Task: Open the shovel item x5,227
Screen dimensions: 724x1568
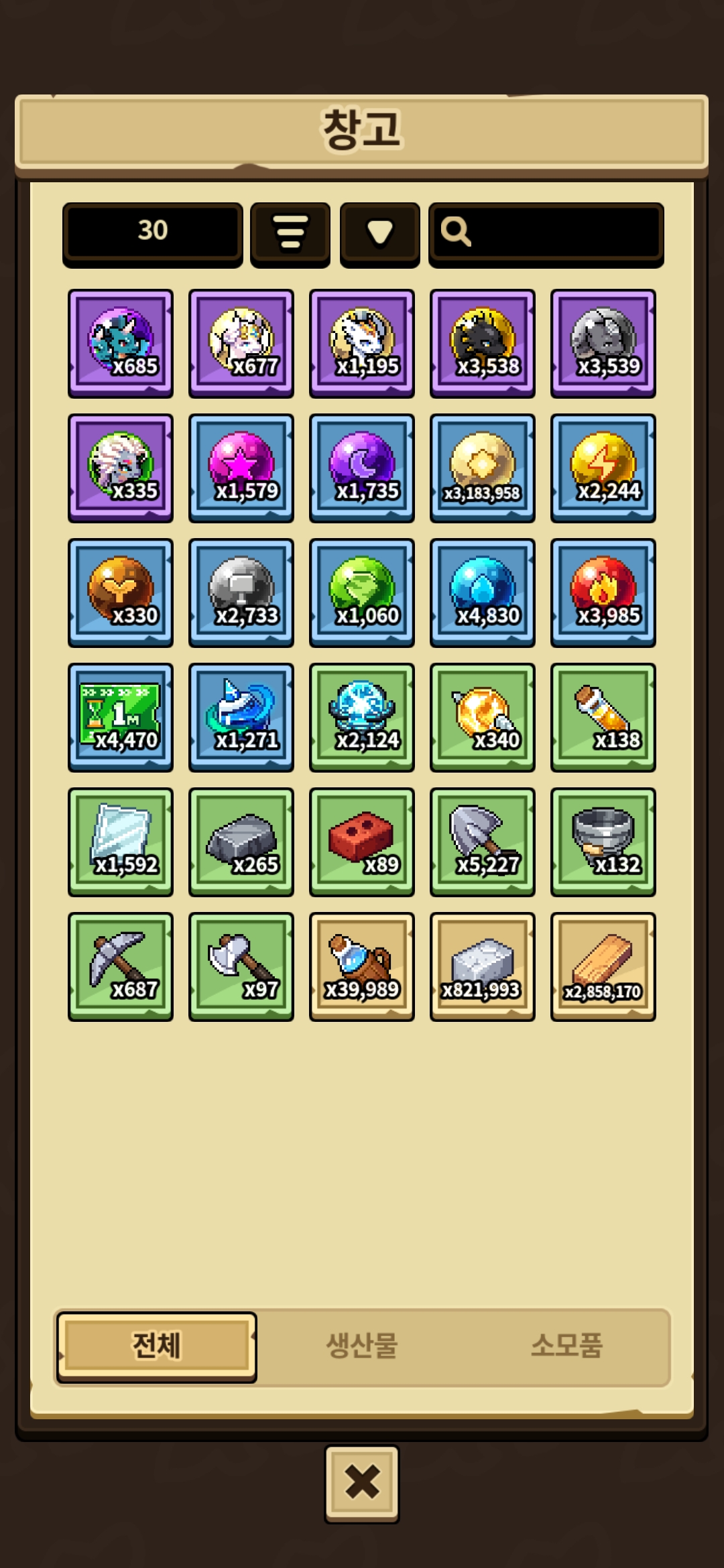Action: 482,841
